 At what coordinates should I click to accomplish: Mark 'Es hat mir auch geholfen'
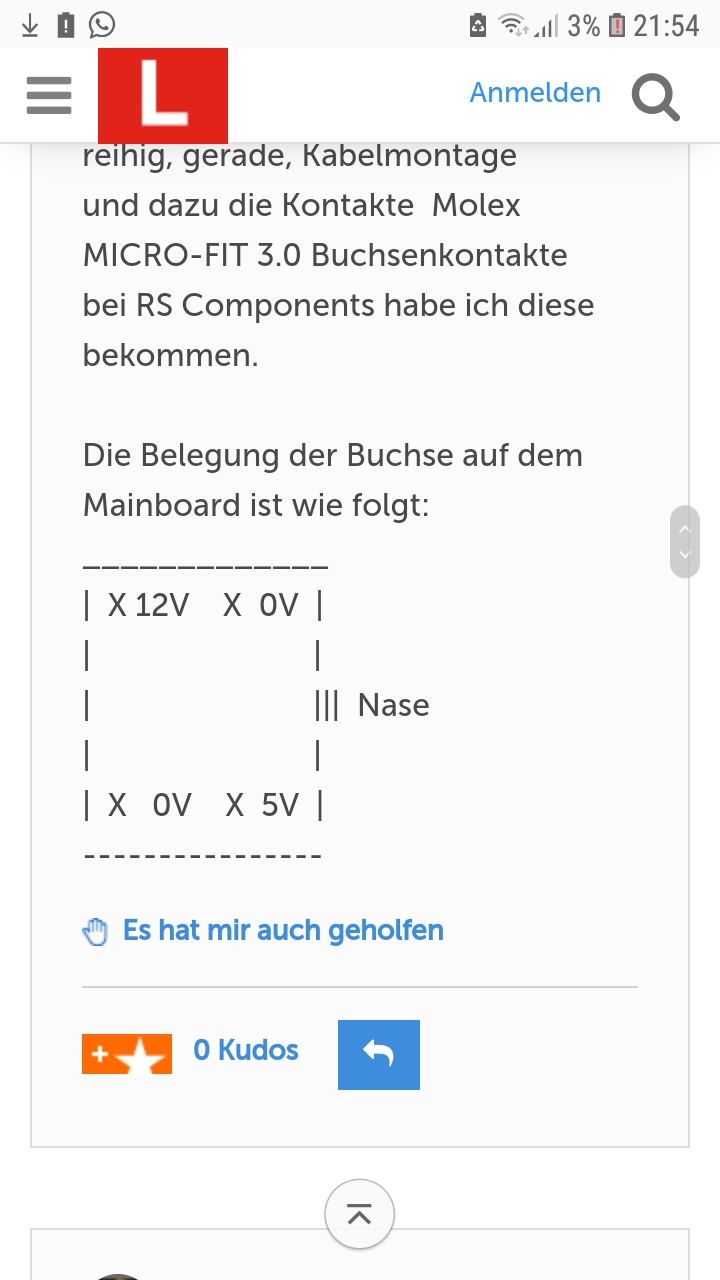[x=282, y=930]
